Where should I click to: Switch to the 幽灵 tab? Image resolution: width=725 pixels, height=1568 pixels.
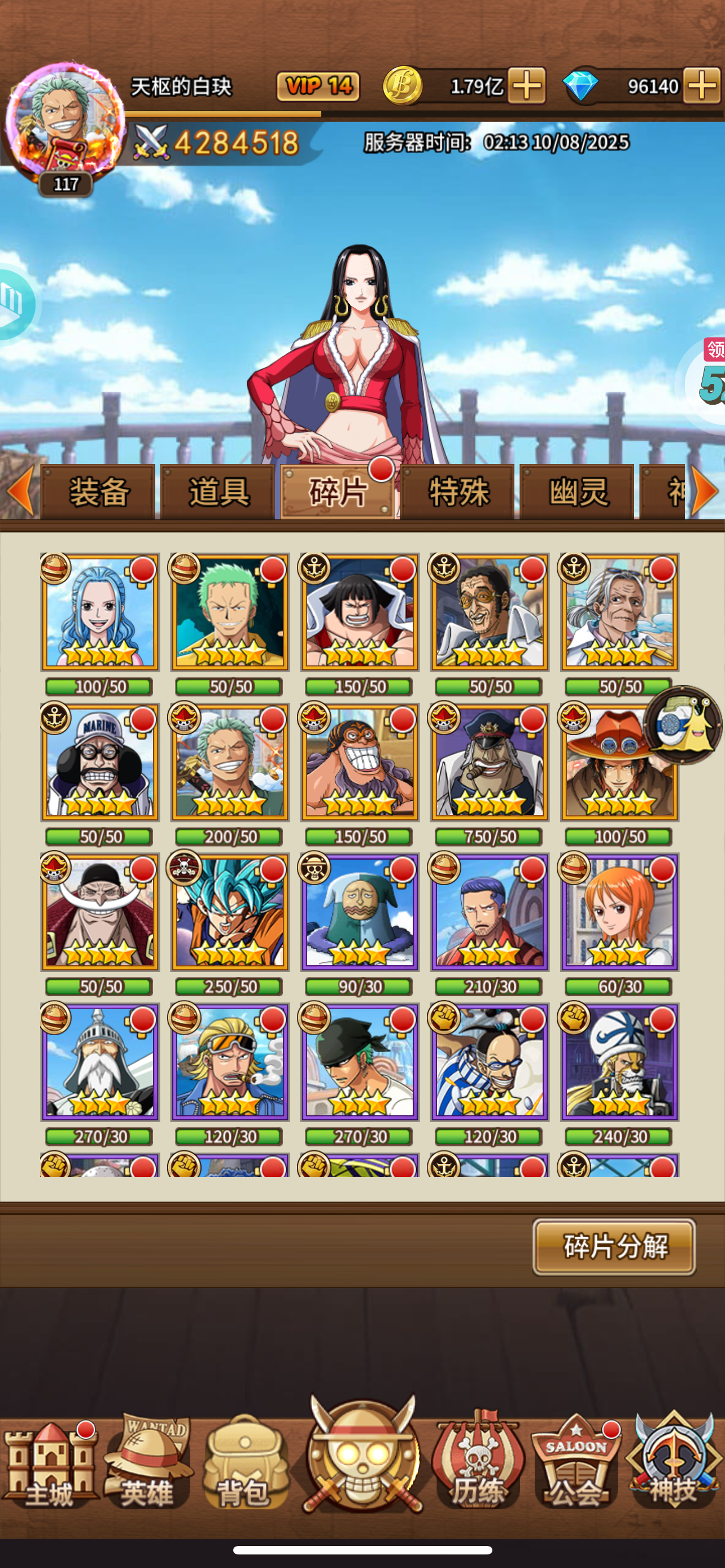[577, 492]
